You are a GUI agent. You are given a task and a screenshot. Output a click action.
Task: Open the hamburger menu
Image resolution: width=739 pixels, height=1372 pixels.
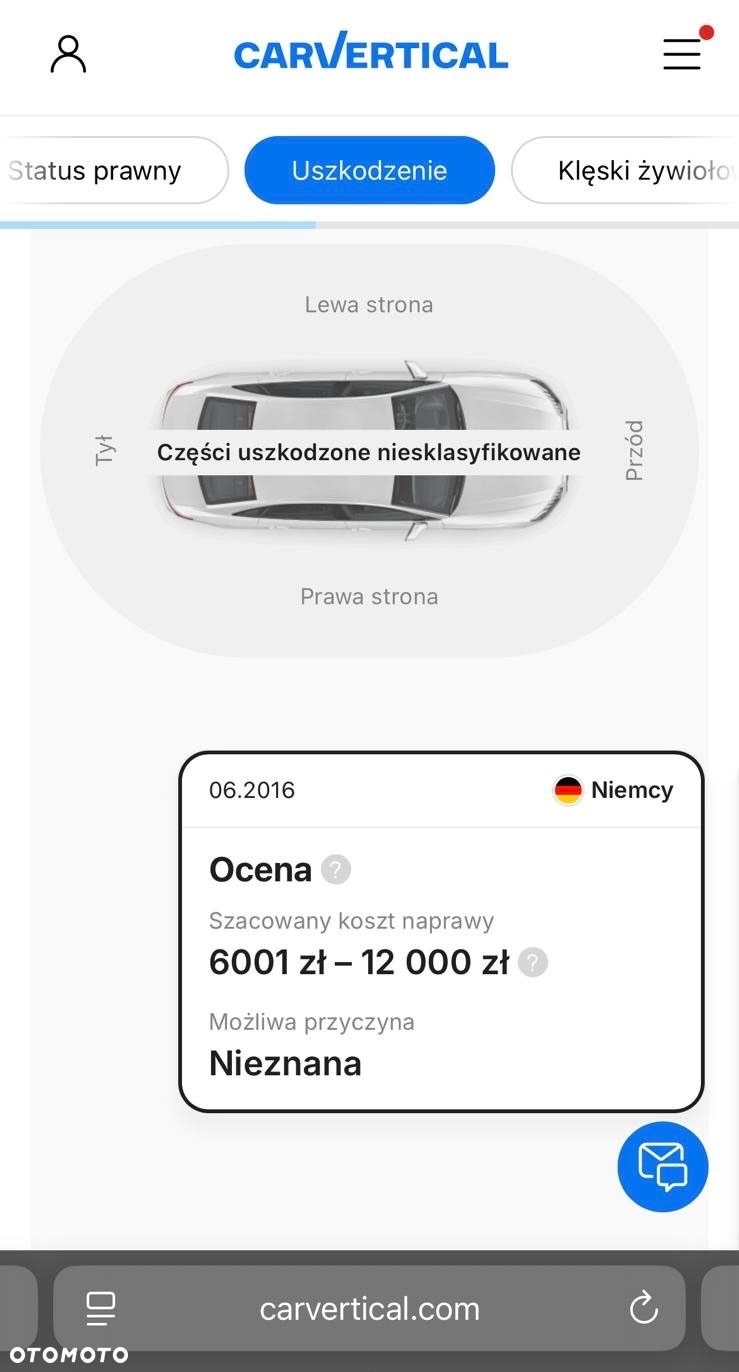pyautogui.click(x=682, y=53)
